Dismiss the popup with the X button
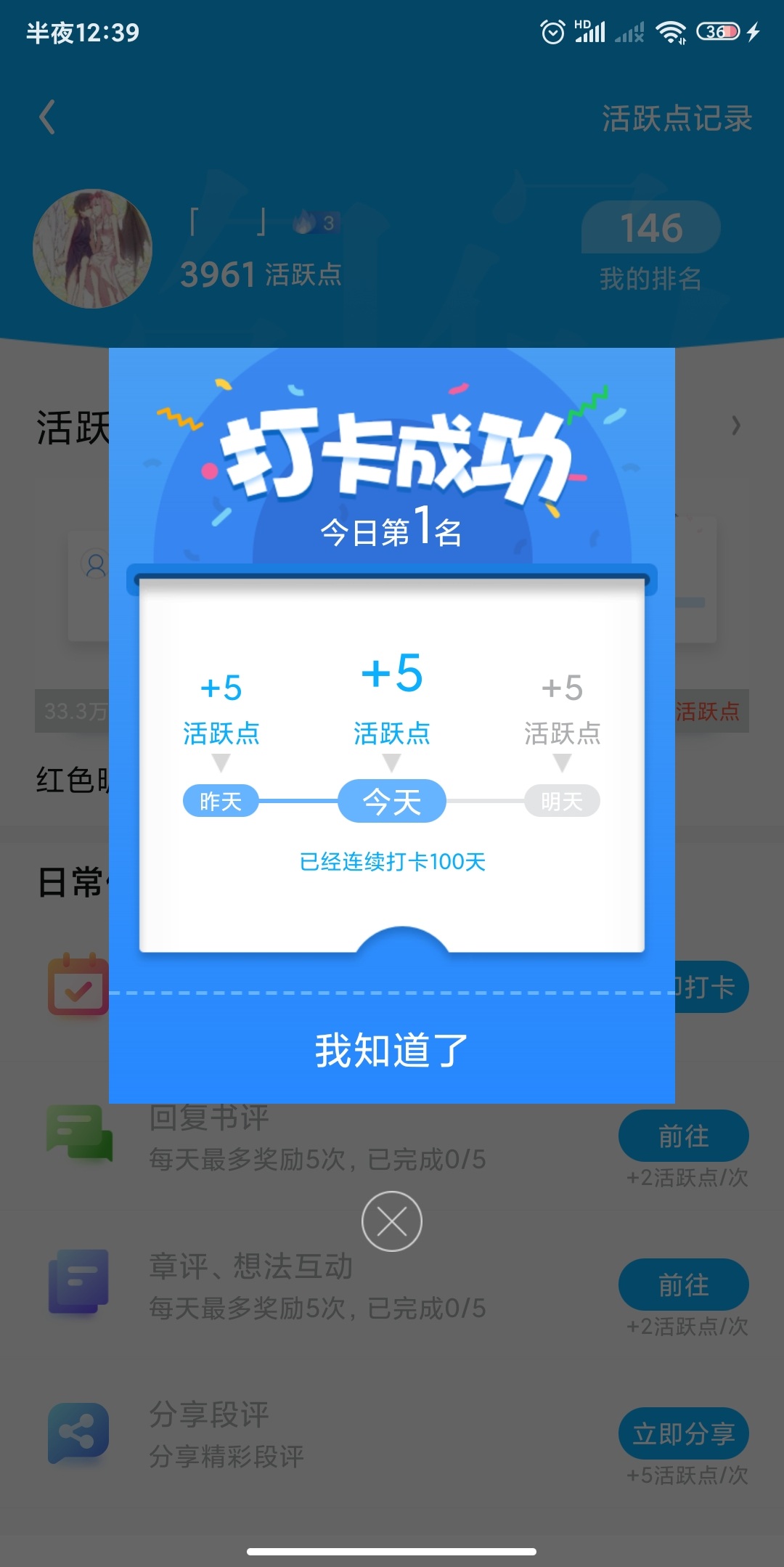Viewport: 784px width, 1567px height. pos(391,1221)
